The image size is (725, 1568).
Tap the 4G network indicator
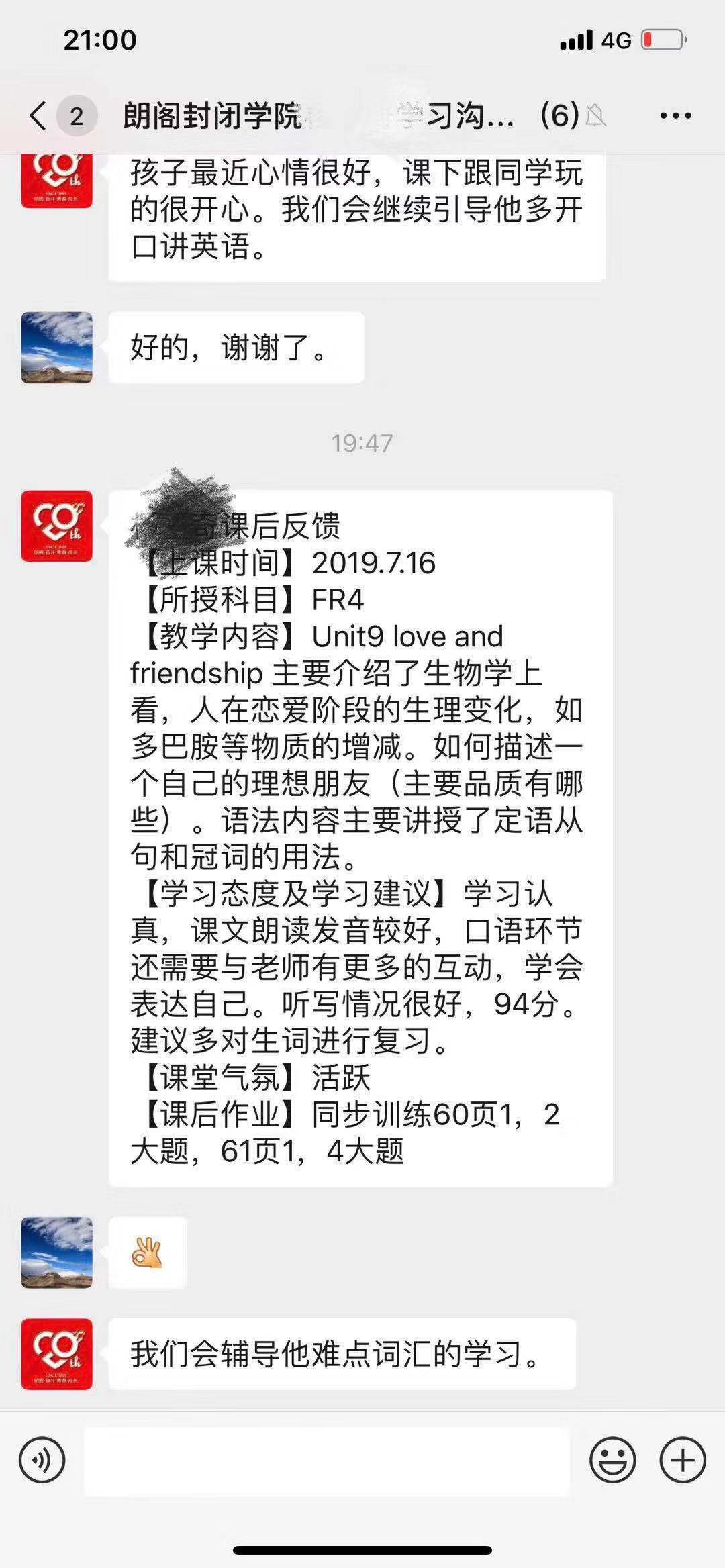(x=615, y=40)
